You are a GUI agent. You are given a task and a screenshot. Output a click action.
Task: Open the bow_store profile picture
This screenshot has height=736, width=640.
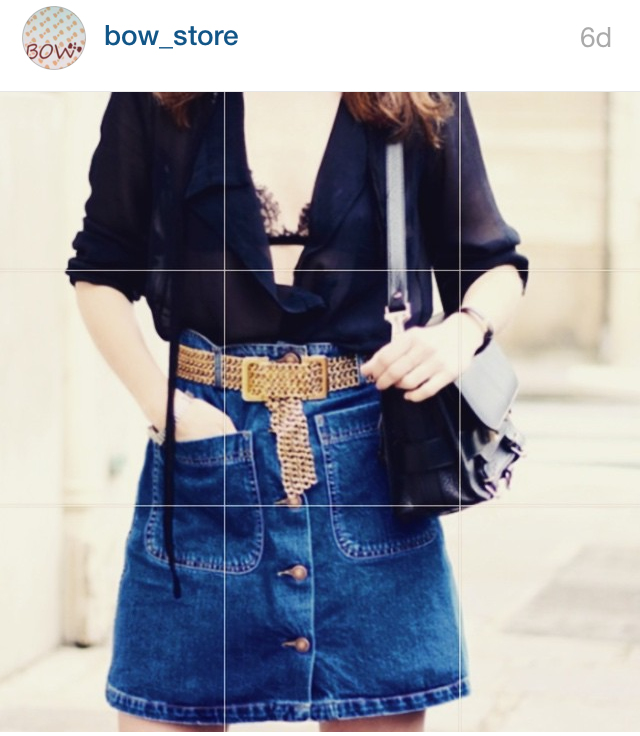pos(54,38)
